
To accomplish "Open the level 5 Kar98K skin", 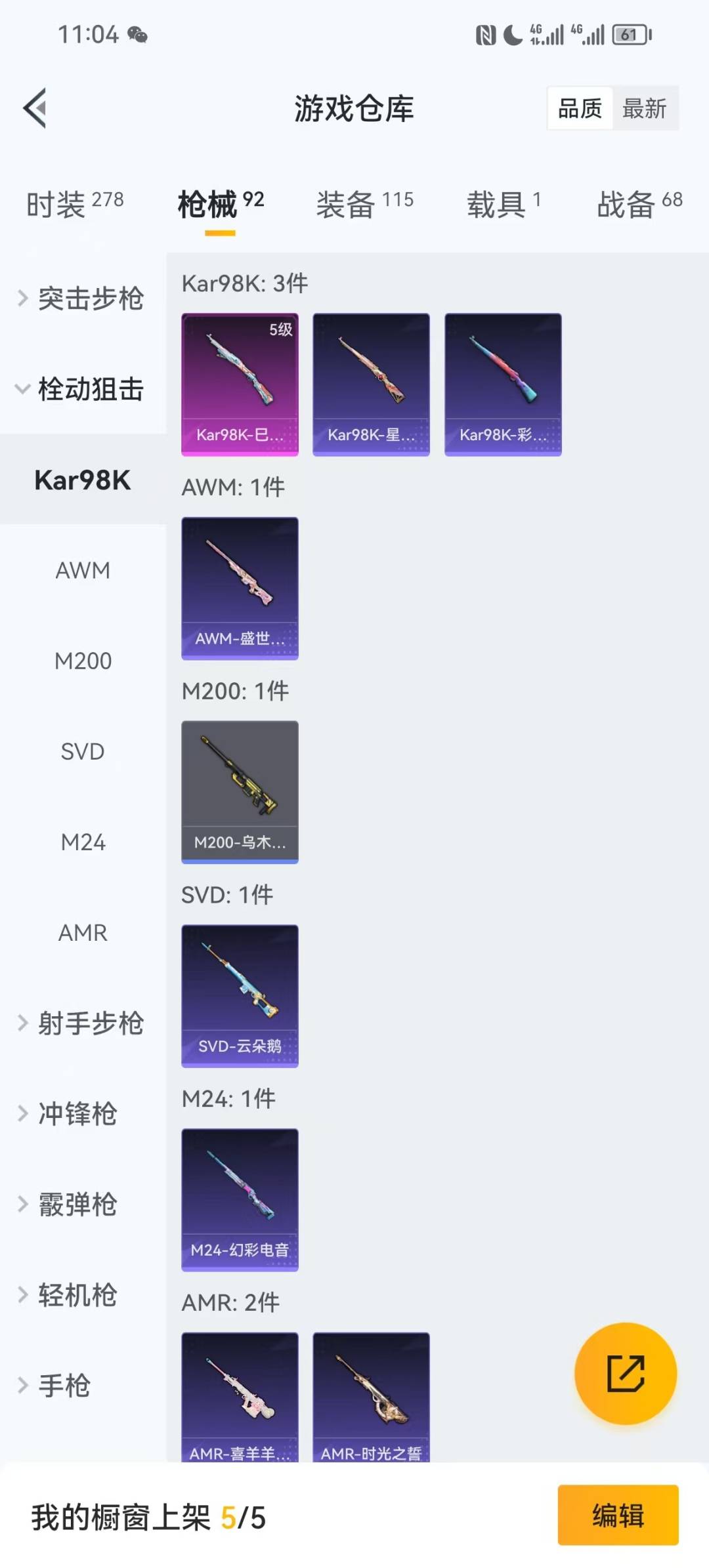I will click(240, 384).
